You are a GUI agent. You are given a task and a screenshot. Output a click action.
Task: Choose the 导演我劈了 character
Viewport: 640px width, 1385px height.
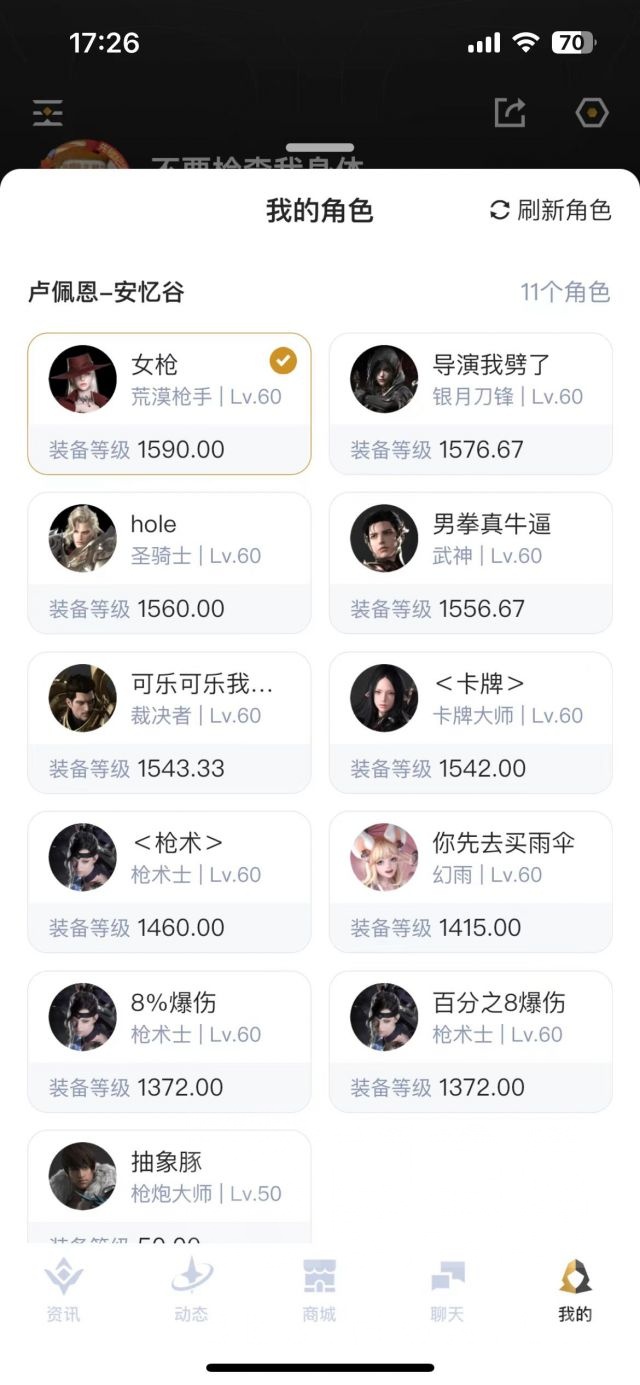click(470, 403)
